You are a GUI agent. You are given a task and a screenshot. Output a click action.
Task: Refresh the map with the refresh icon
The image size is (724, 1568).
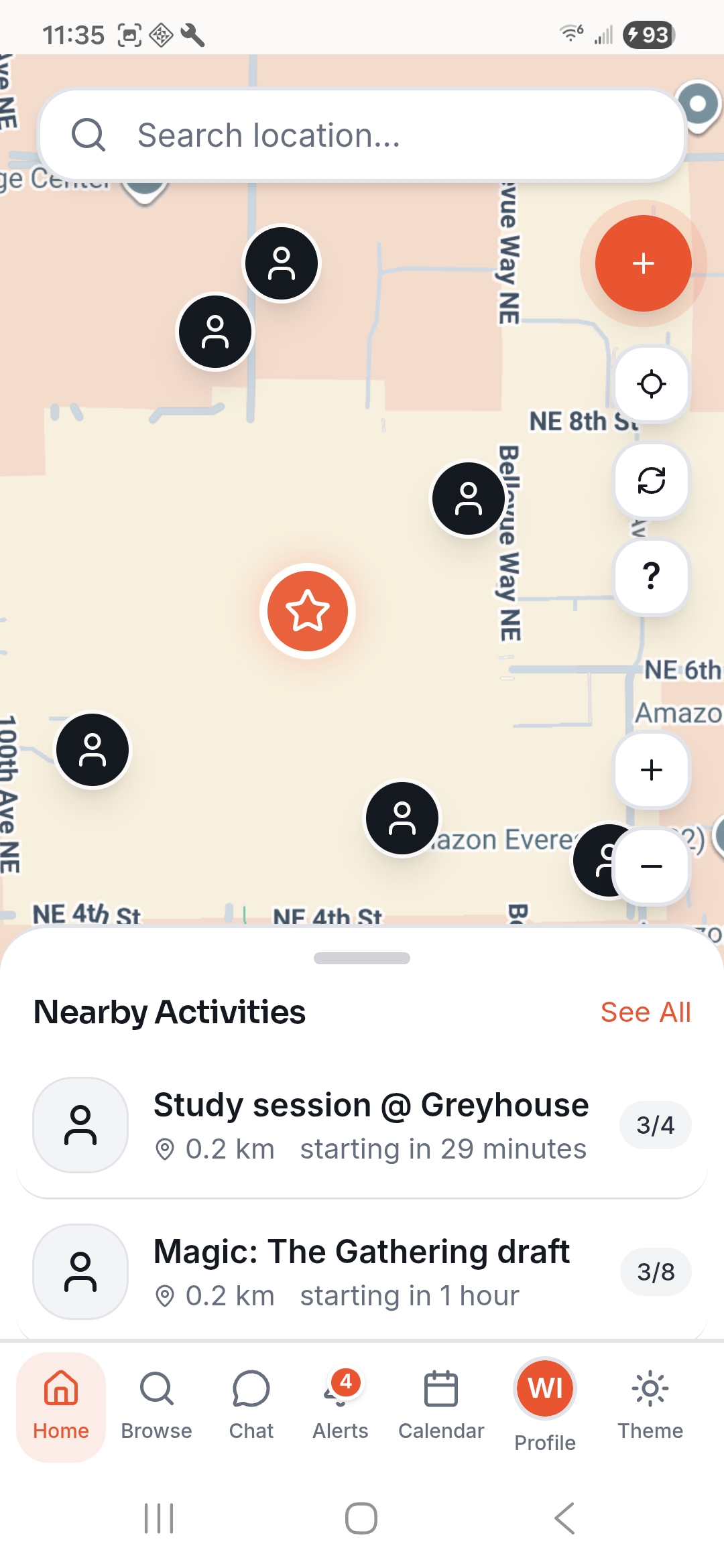click(x=651, y=481)
